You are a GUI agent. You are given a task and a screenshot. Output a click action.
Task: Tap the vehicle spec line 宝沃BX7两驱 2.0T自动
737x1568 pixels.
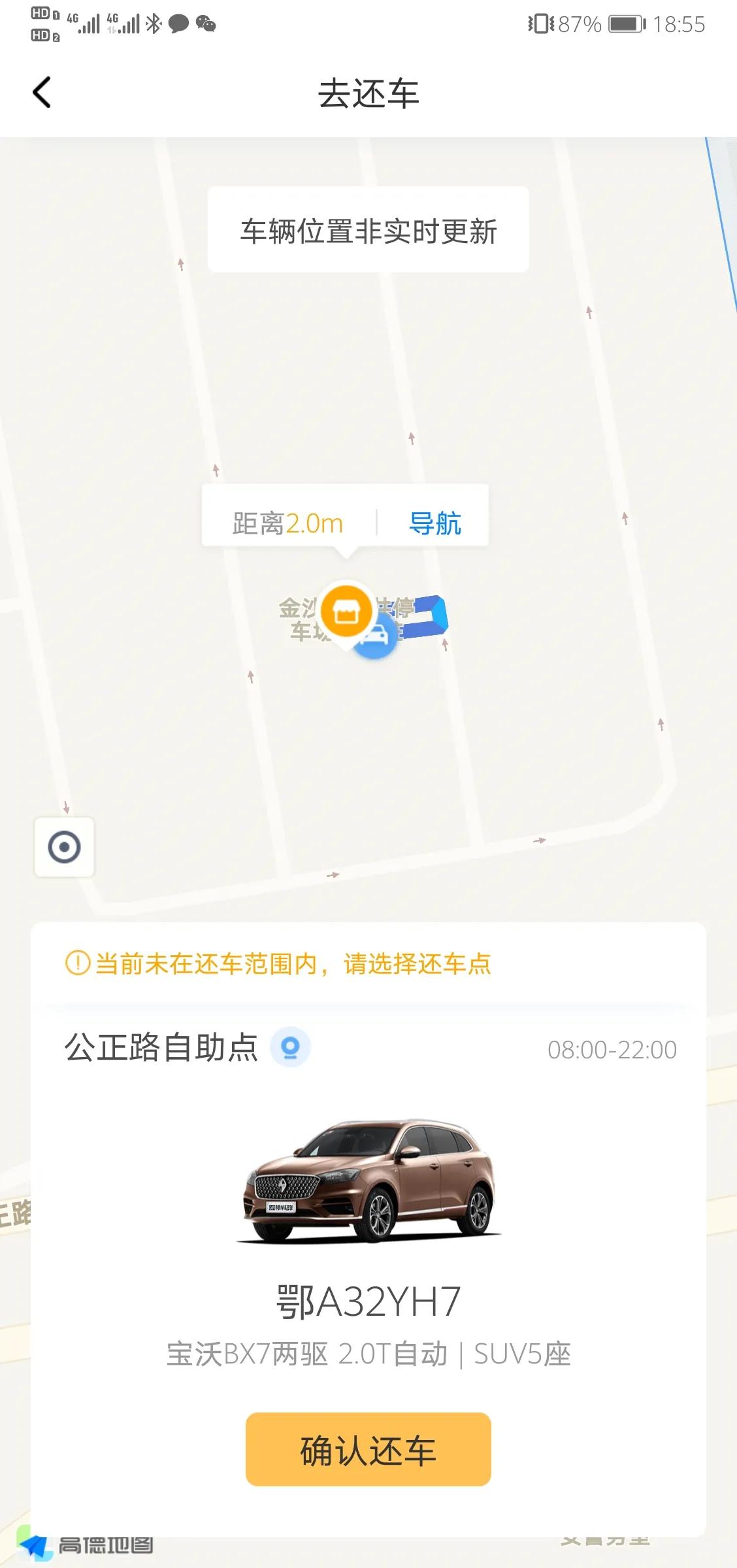tap(368, 1354)
